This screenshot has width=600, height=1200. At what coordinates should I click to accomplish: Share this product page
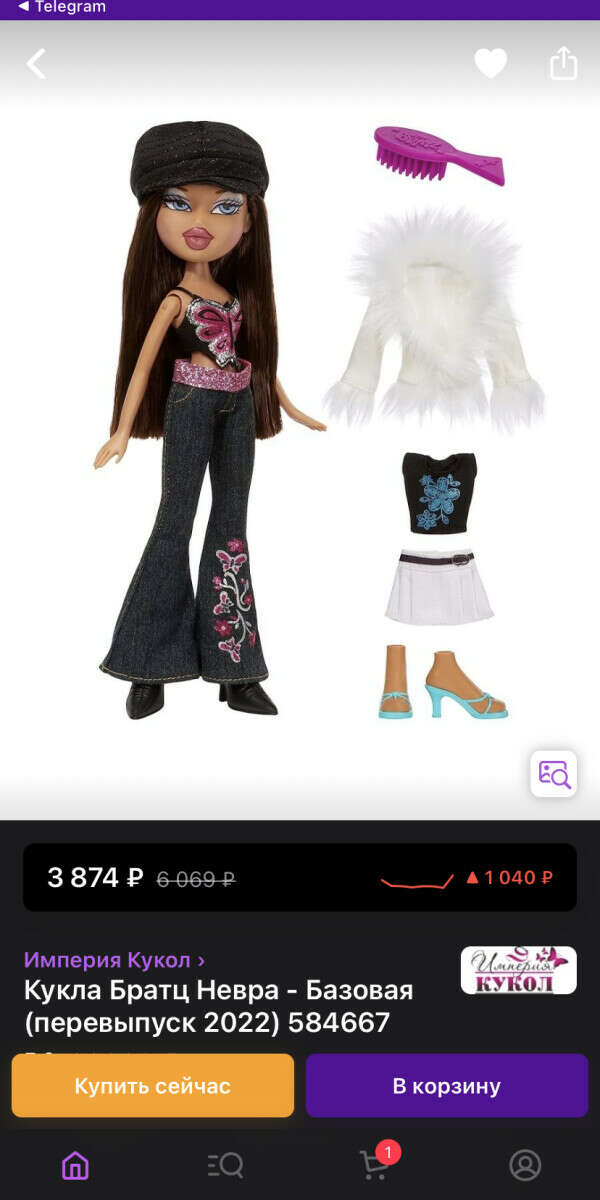[564, 63]
